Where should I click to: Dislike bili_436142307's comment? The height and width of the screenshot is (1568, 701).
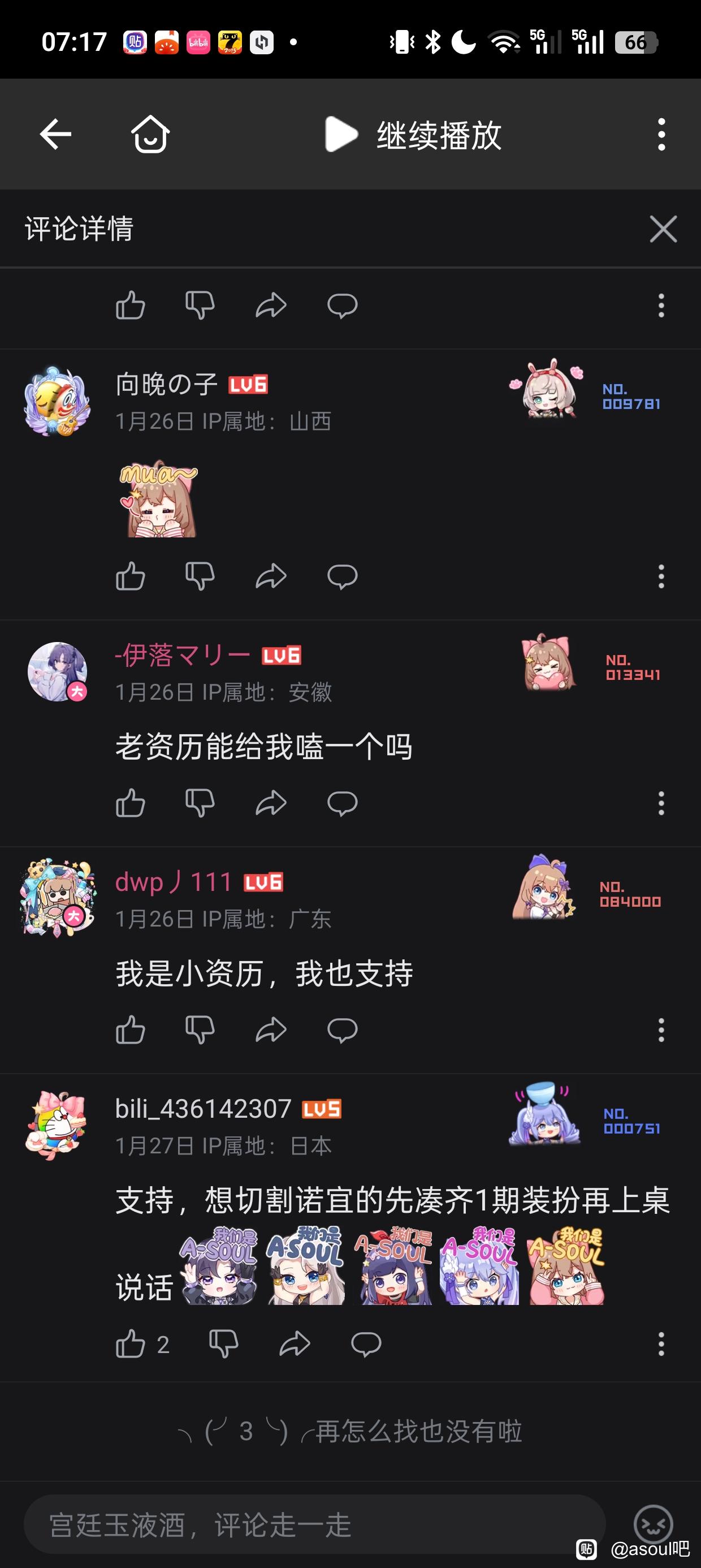click(x=223, y=1344)
